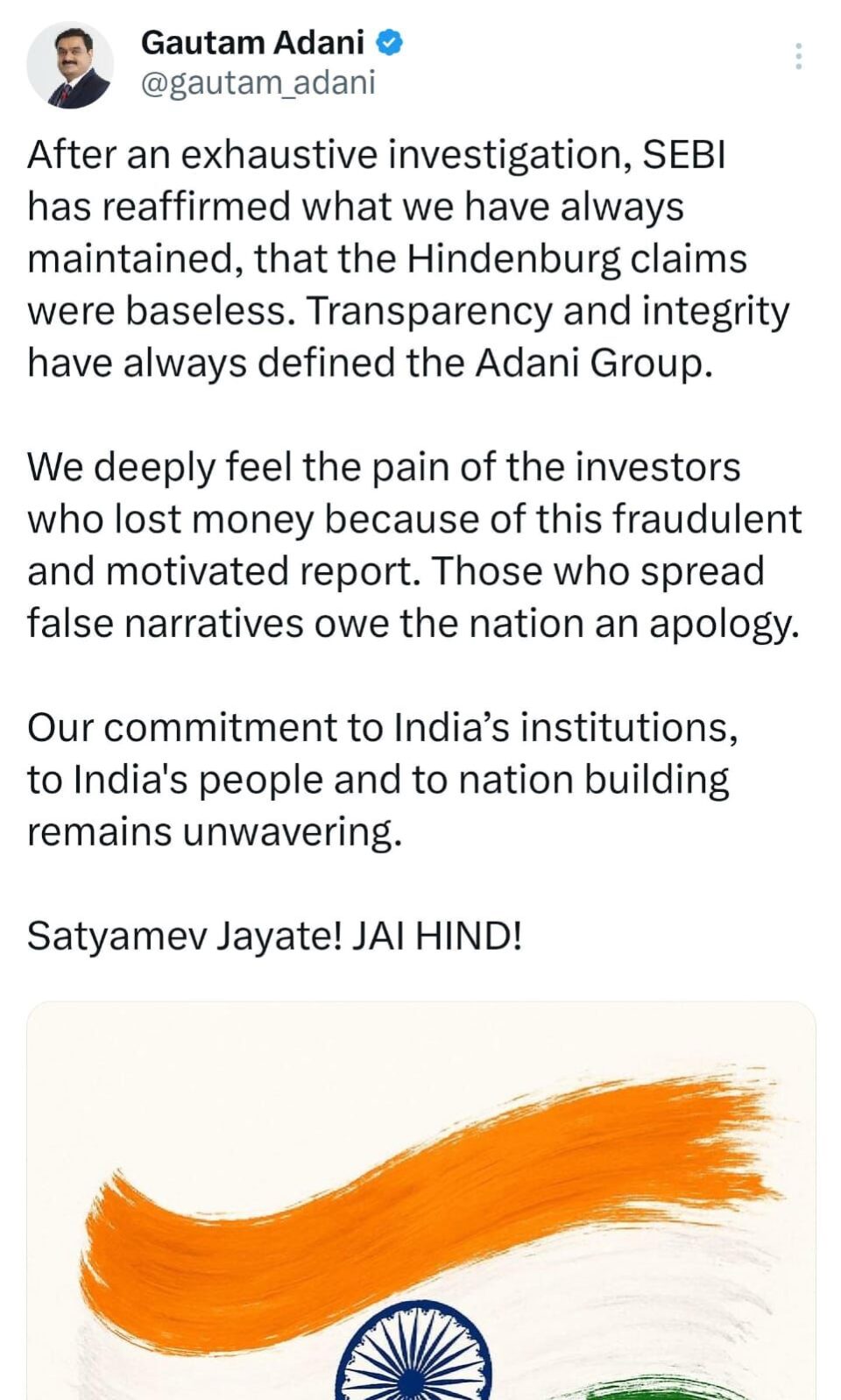The width and height of the screenshot is (841, 1400).
Task: Open the tweet's overflow menu
Action: tap(797, 56)
